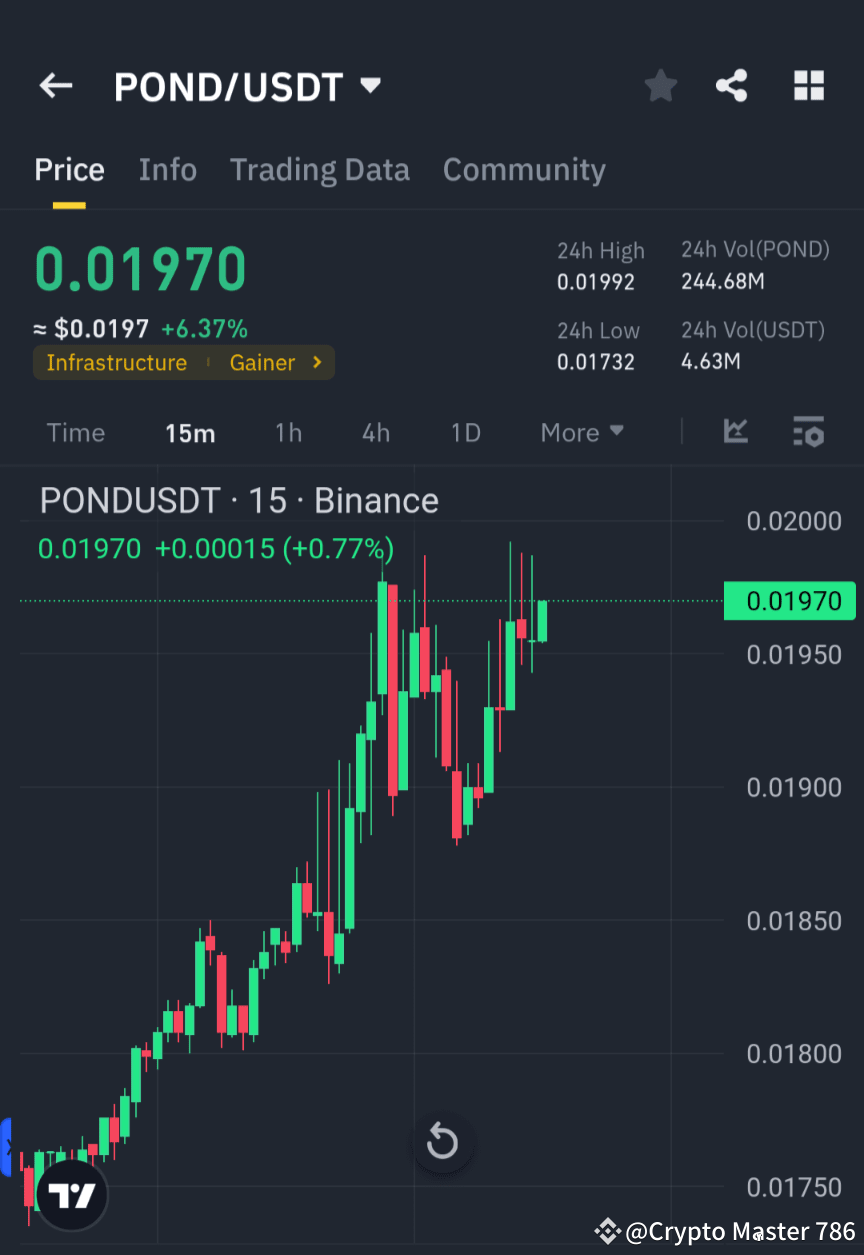Open the POND/USDT pair selector dropdown
Screen dimensions: 864x1255
click(x=248, y=86)
